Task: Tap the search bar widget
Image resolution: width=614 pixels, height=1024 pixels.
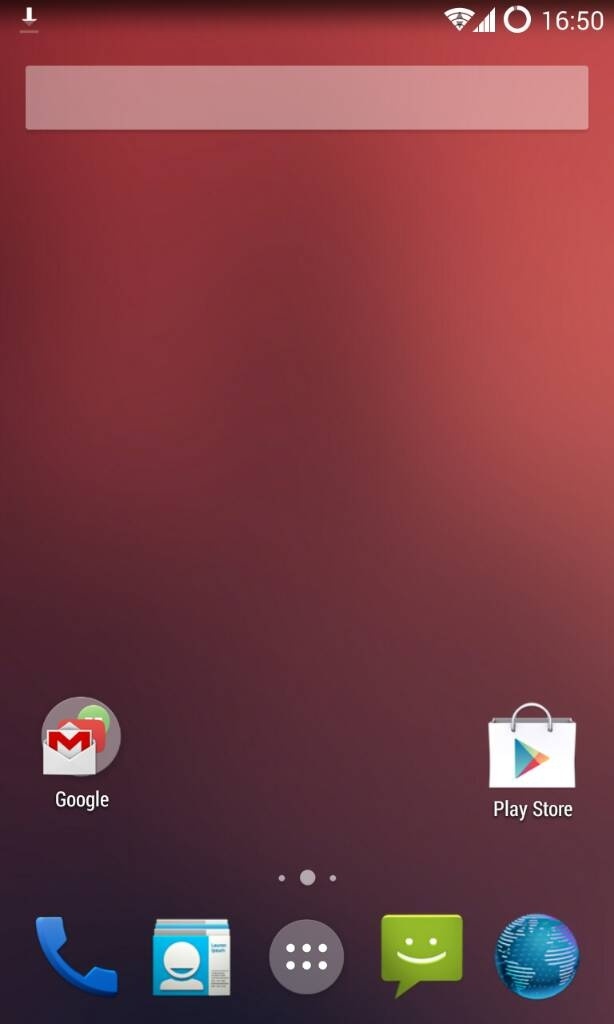Action: (306, 97)
